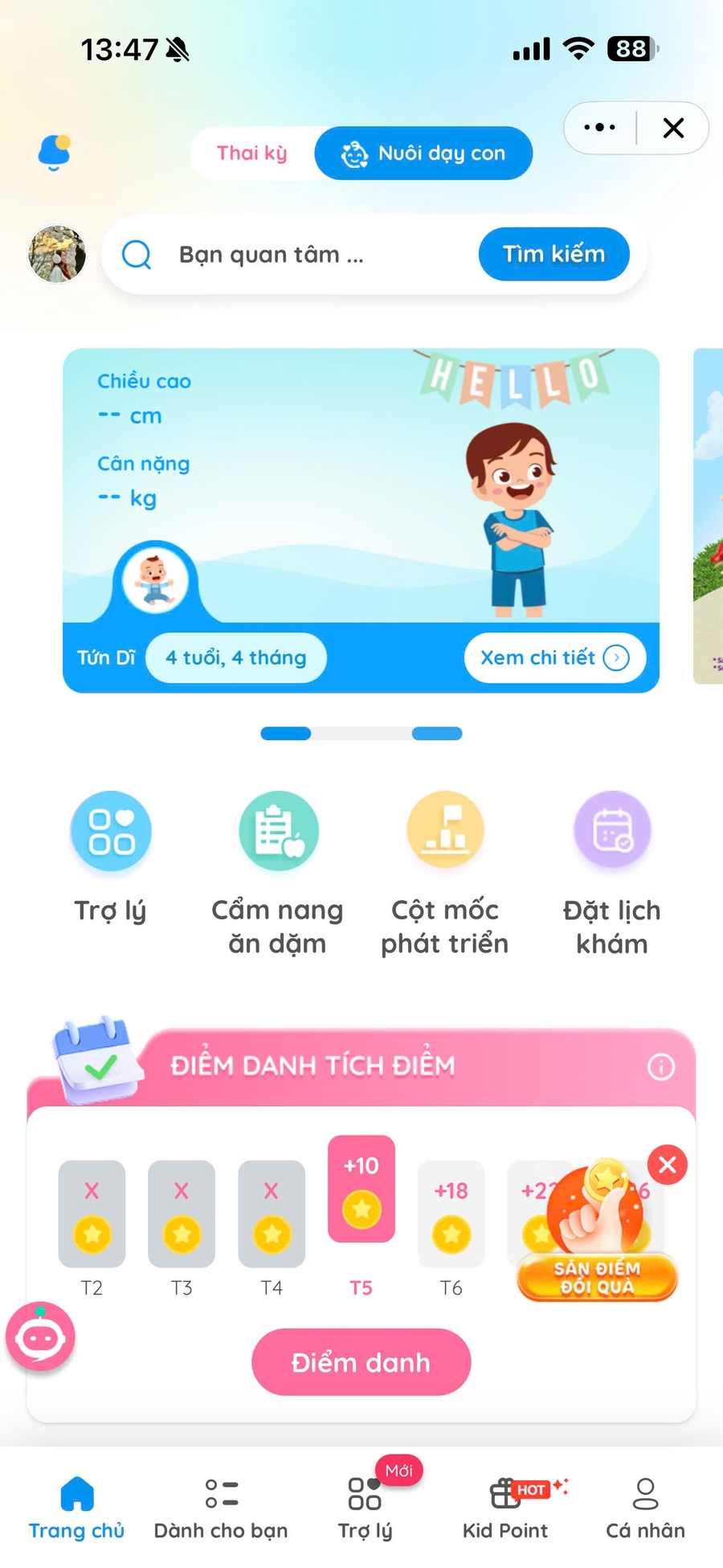Open Cẩm nang ăn dặm
Viewport: 723px width, 1568px height.
coord(278,831)
